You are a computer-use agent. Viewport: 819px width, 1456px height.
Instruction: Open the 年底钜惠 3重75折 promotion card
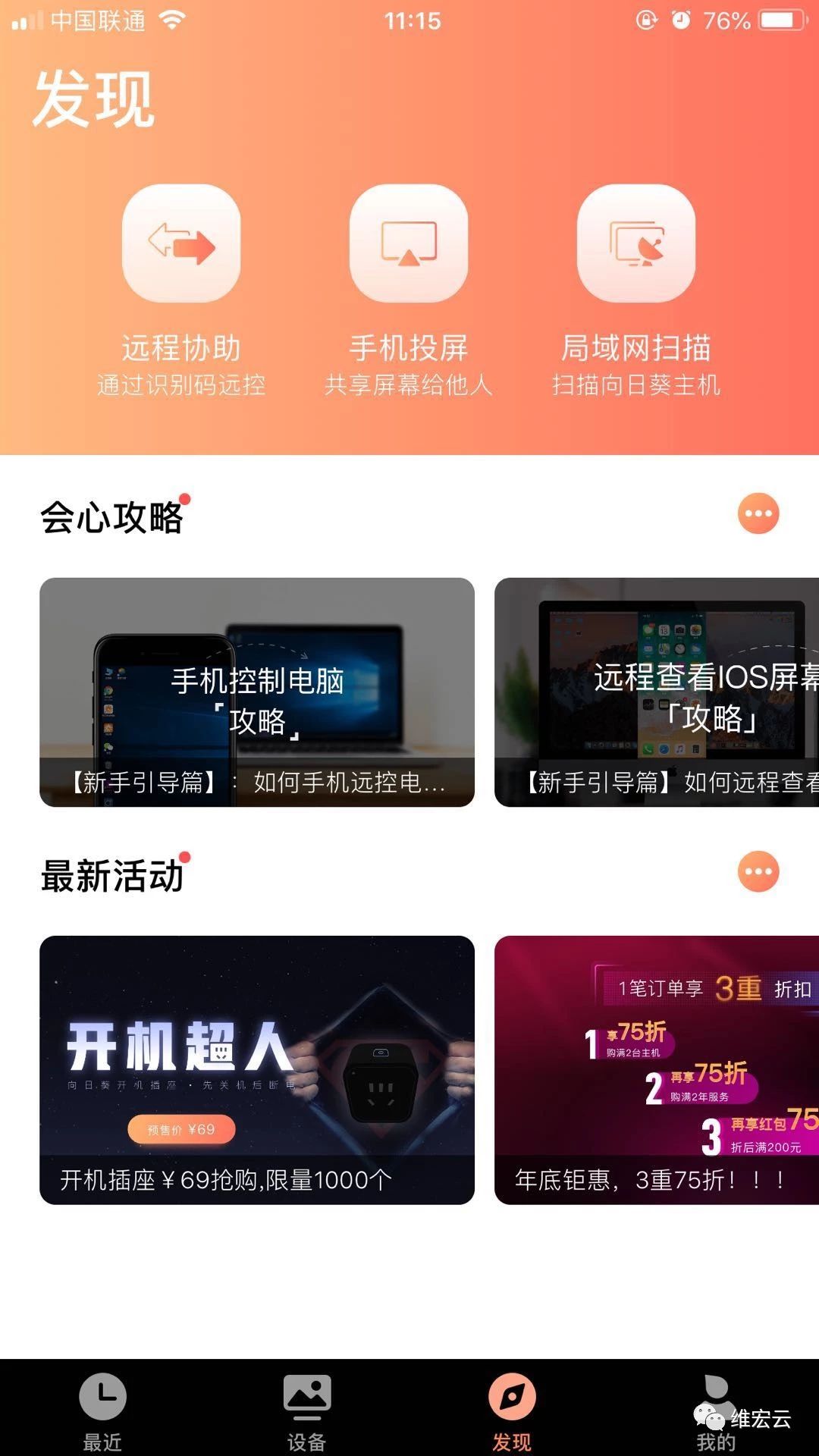(657, 1069)
